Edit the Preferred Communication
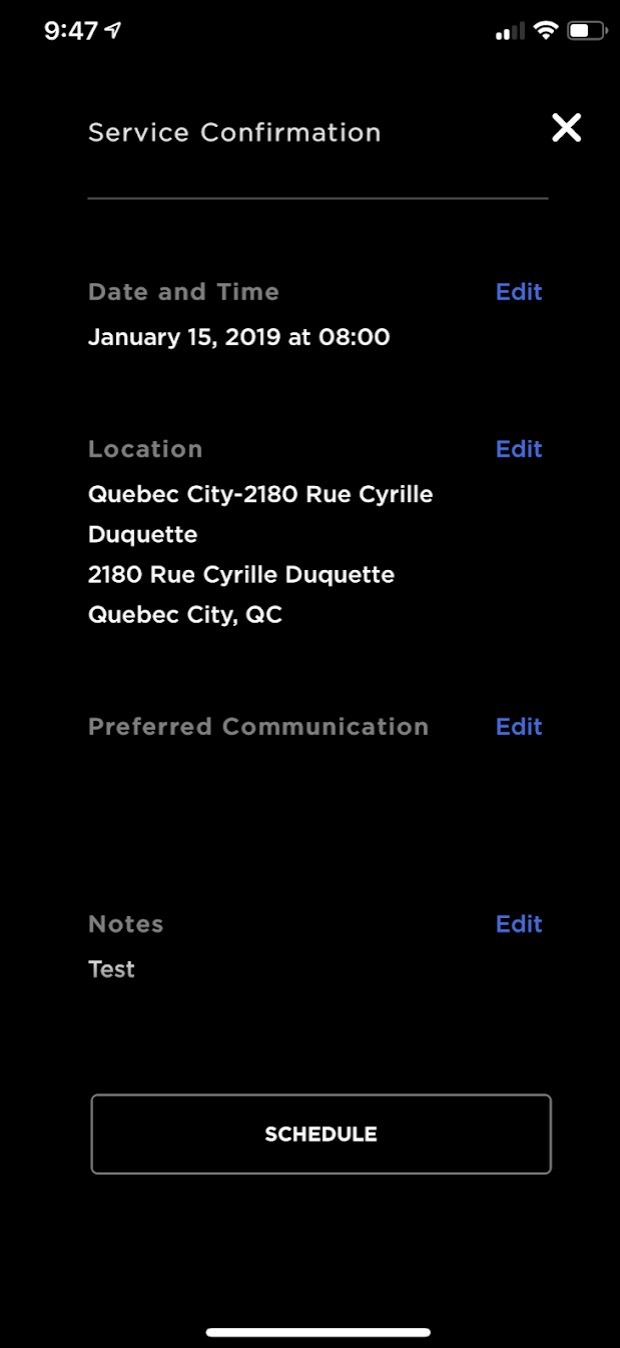 pyautogui.click(x=519, y=727)
